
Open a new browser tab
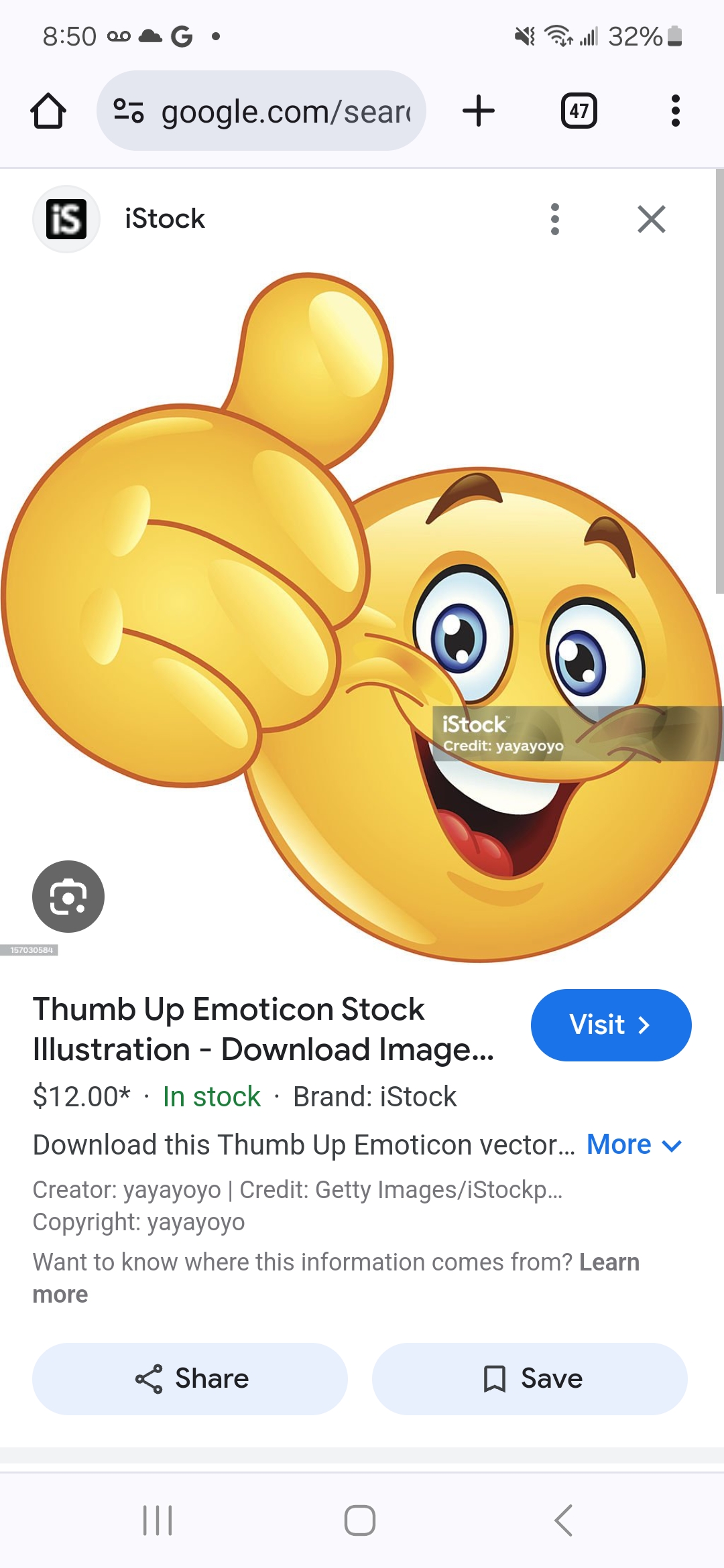pos(479,111)
